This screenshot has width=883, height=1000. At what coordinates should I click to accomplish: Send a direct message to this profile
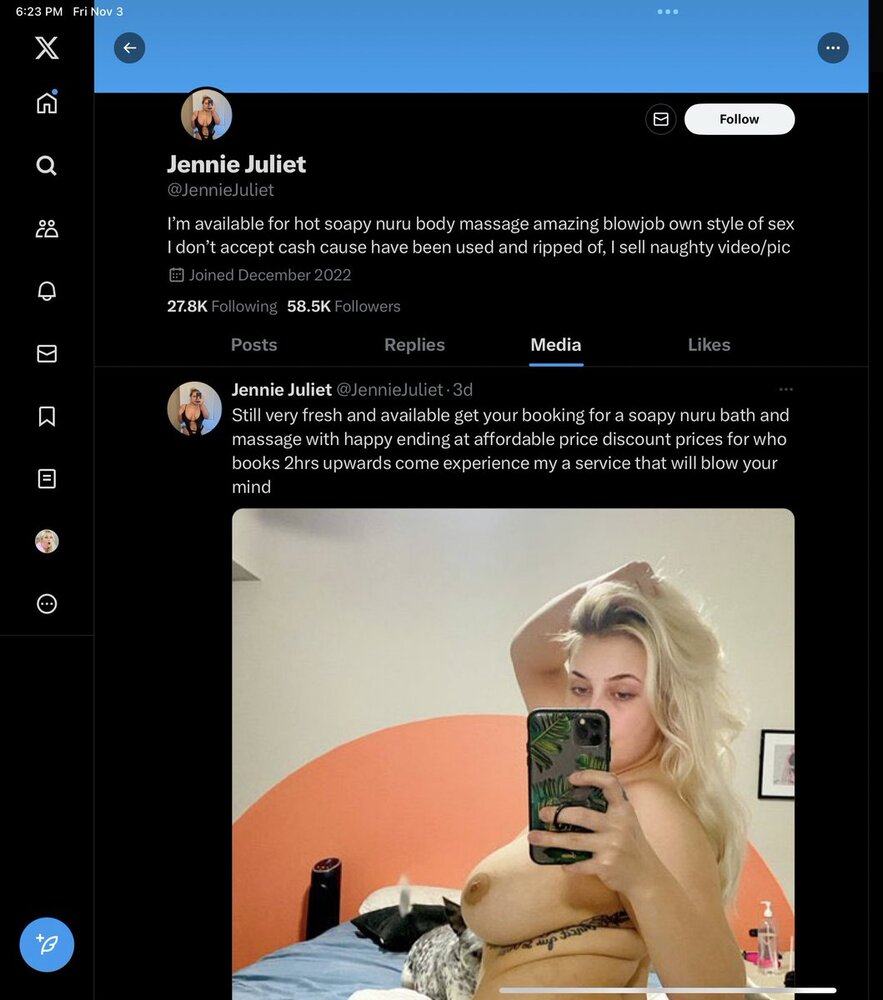[660, 119]
